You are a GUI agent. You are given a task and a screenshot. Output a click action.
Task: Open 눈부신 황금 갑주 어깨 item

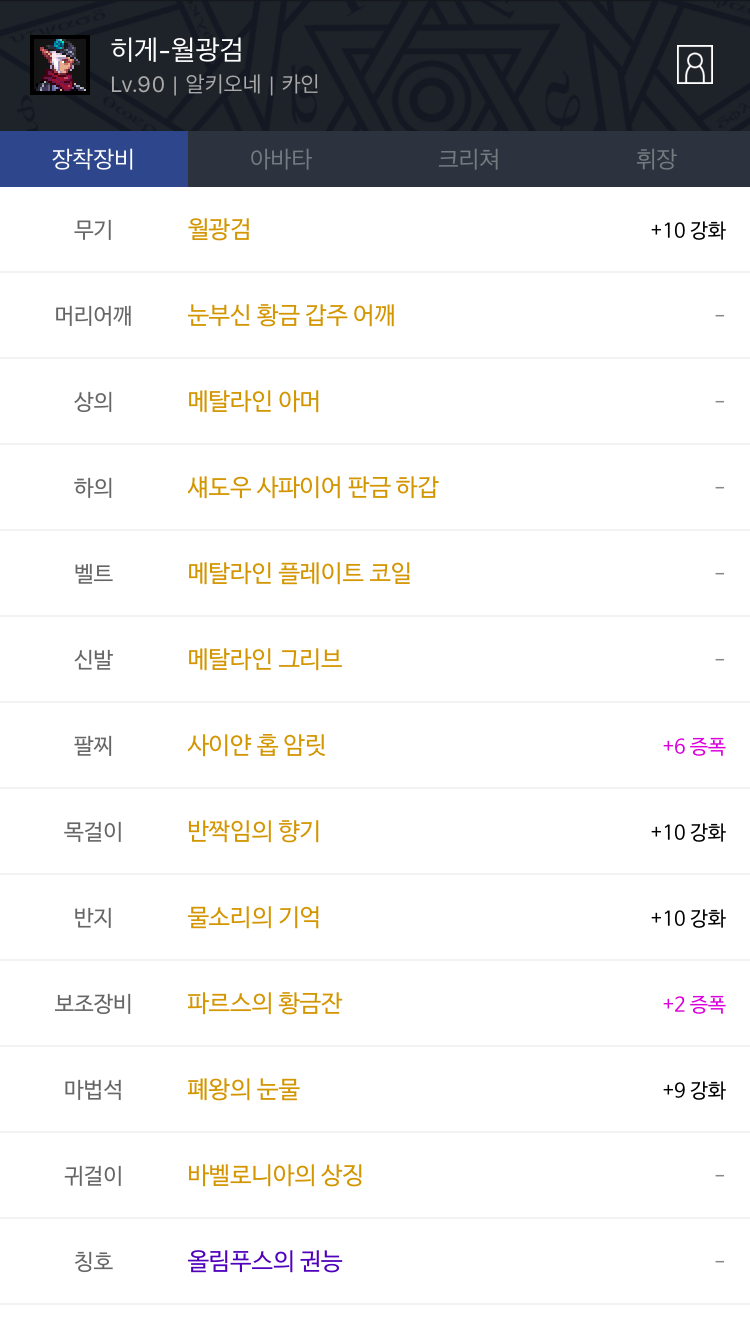pos(291,315)
